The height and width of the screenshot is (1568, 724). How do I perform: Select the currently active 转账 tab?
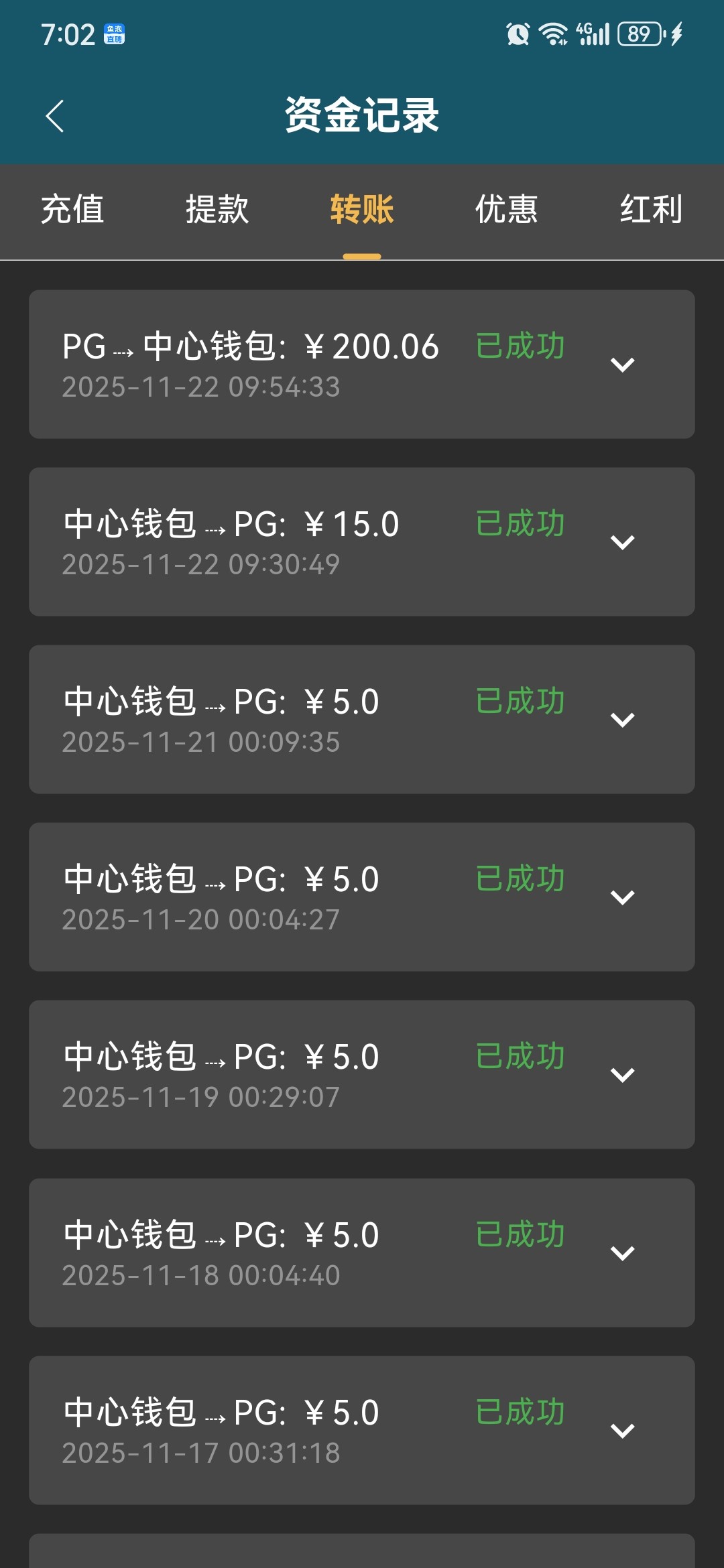click(362, 210)
